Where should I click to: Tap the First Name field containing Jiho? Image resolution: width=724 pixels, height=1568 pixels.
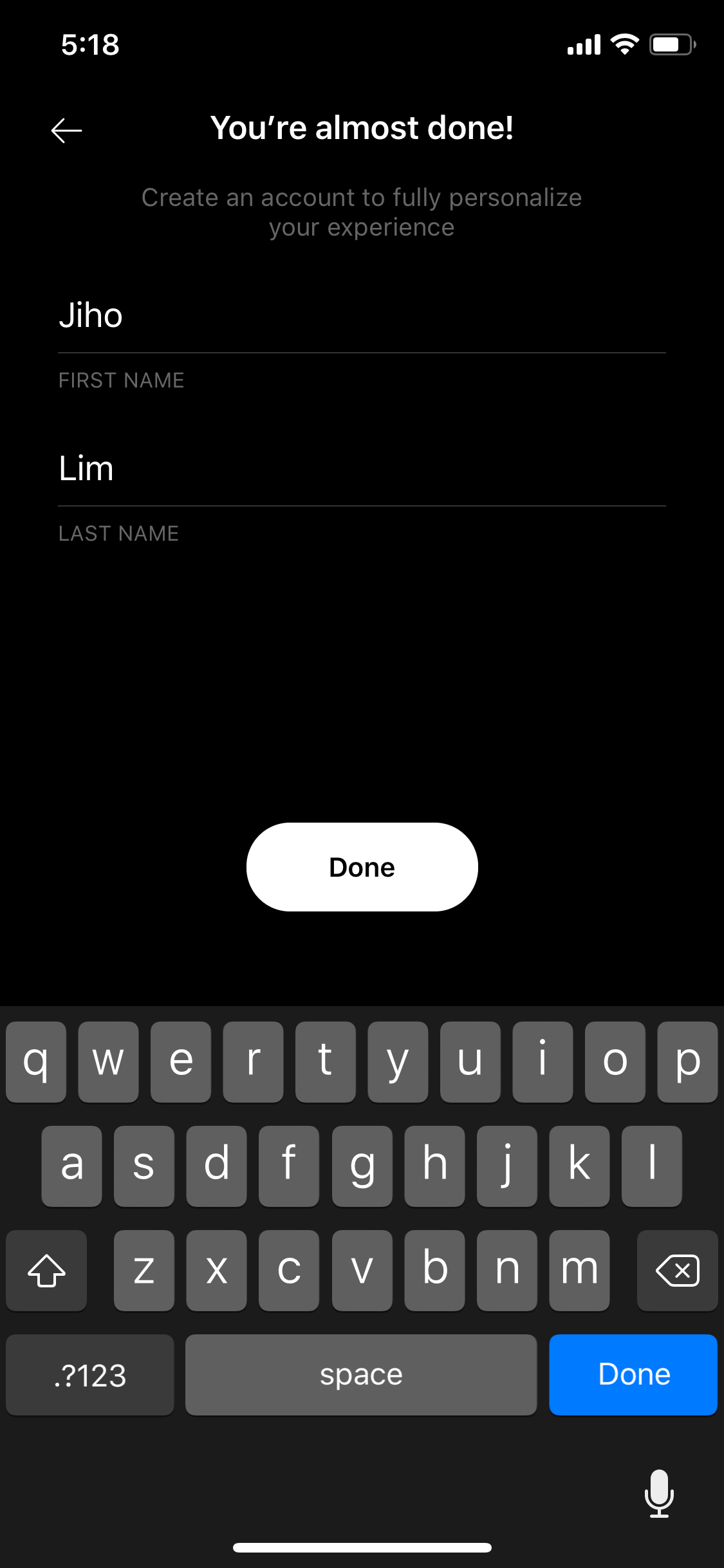[362, 316]
